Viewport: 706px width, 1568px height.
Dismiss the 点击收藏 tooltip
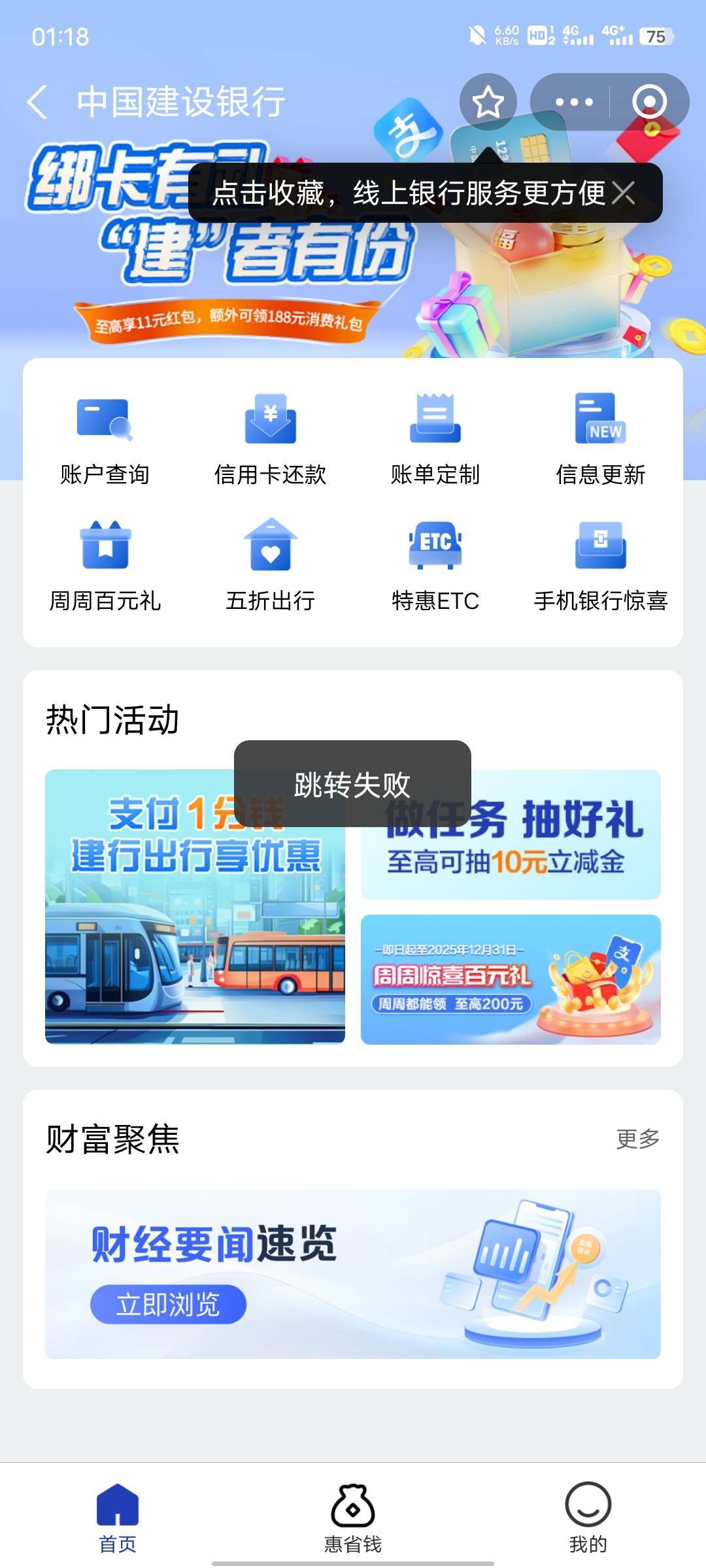pyautogui.click(x=624, y=193)
